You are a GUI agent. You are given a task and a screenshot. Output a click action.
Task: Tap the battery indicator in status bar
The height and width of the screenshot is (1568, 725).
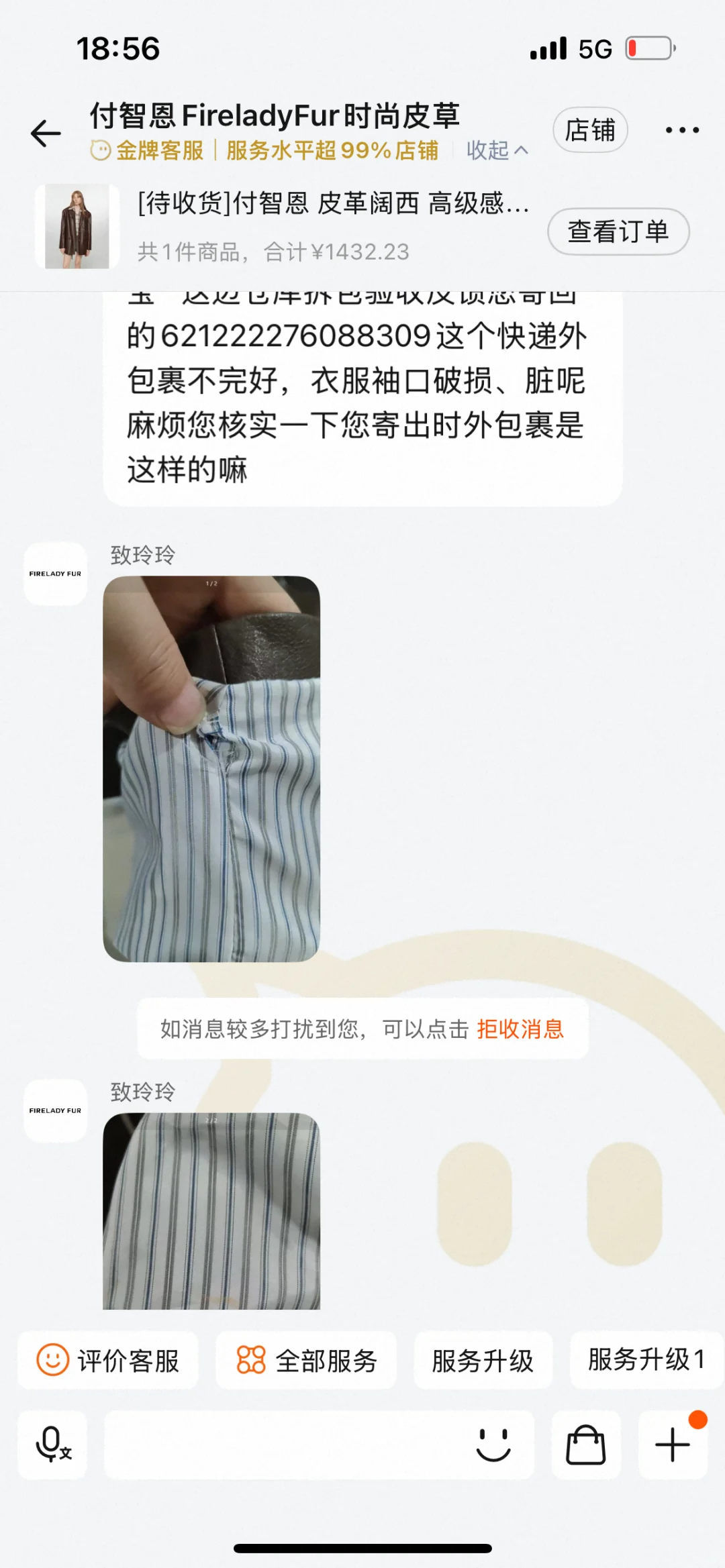pos(646,47)
